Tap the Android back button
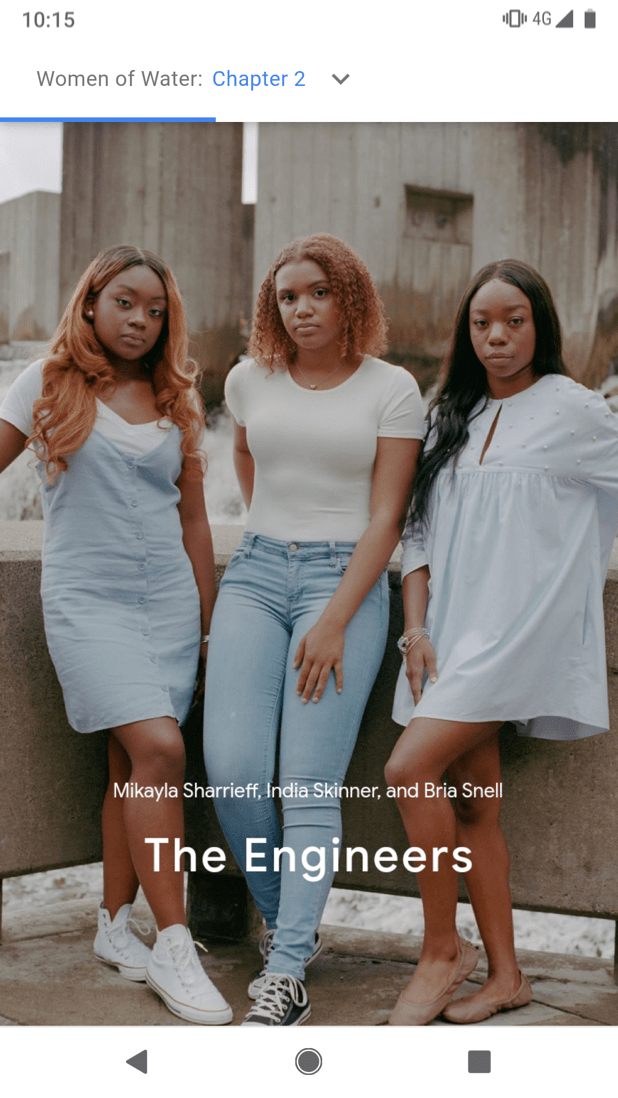The image size is (618, 1098). click(137, 1061)
